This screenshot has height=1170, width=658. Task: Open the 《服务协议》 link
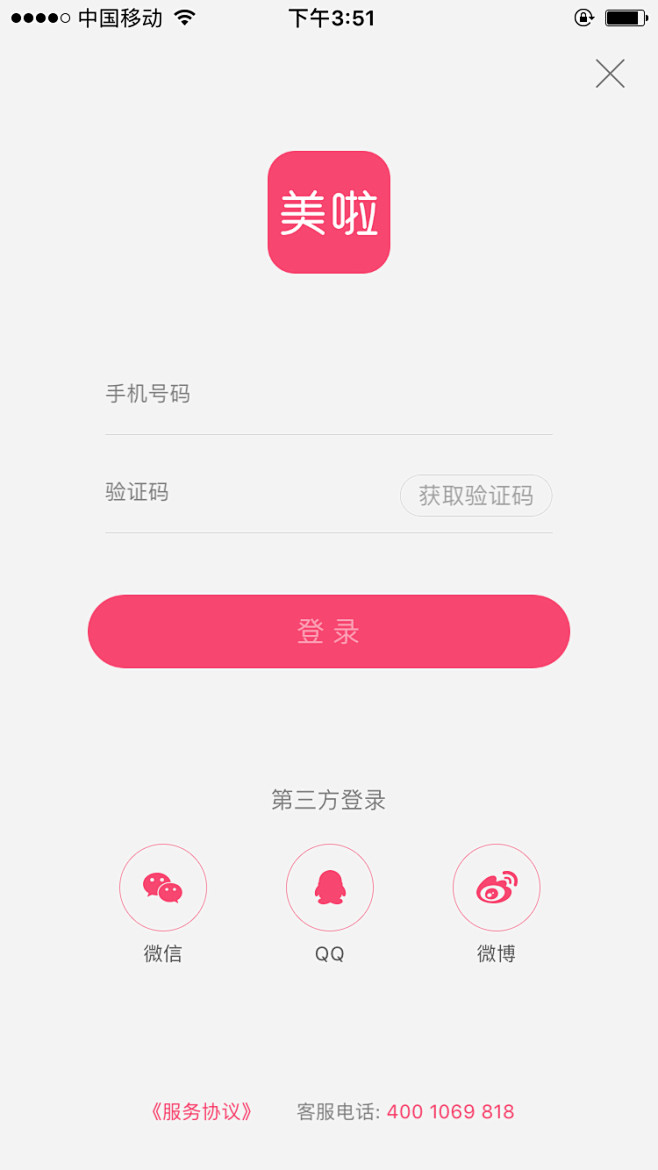pyautogui.click(x=201, y=1112)
